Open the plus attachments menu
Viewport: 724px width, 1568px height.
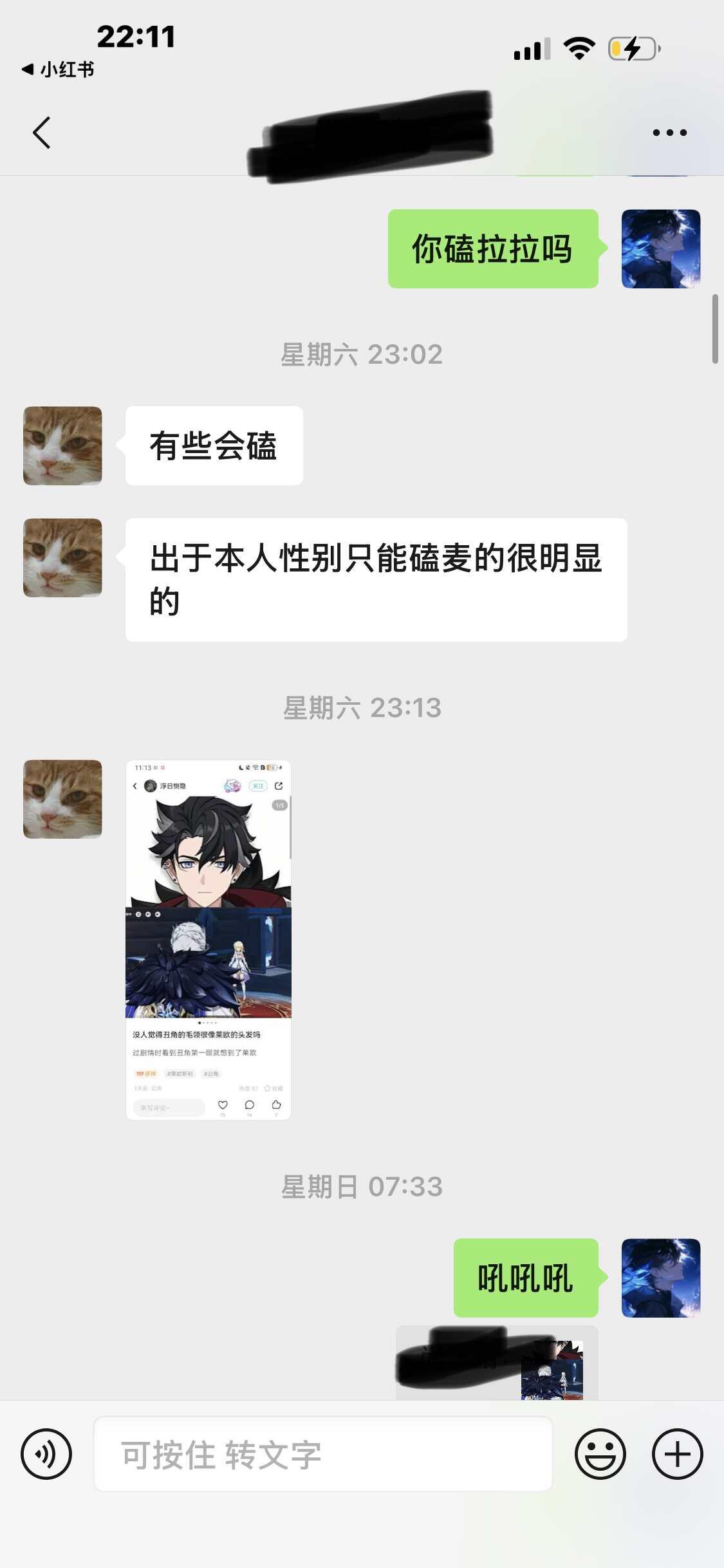[677, 1453]
